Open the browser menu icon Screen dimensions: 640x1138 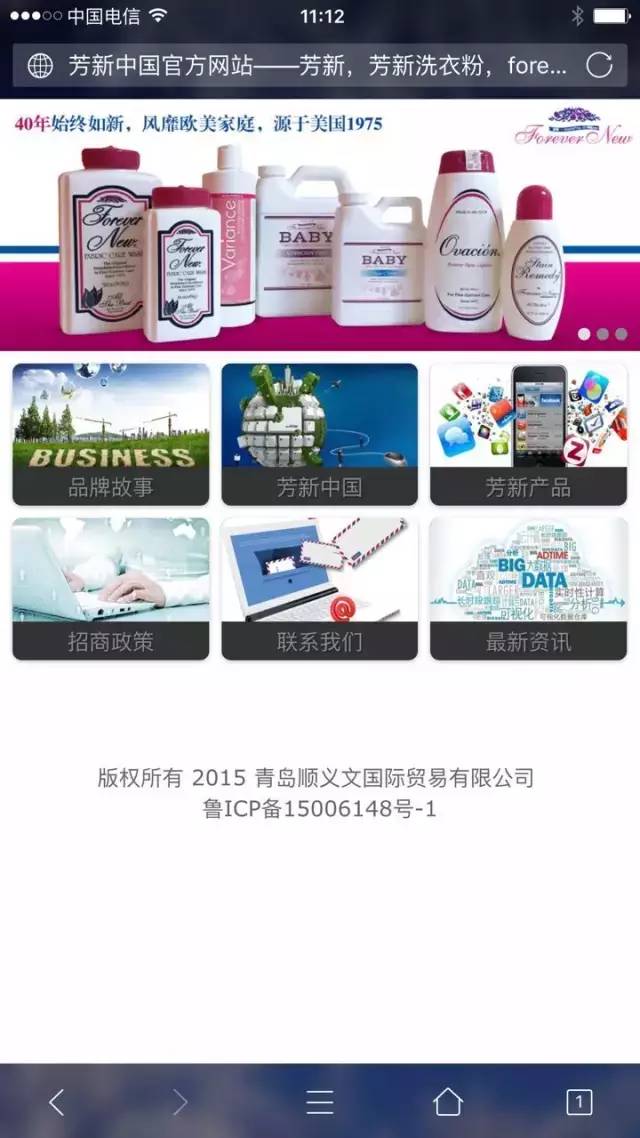(319, 1102)
